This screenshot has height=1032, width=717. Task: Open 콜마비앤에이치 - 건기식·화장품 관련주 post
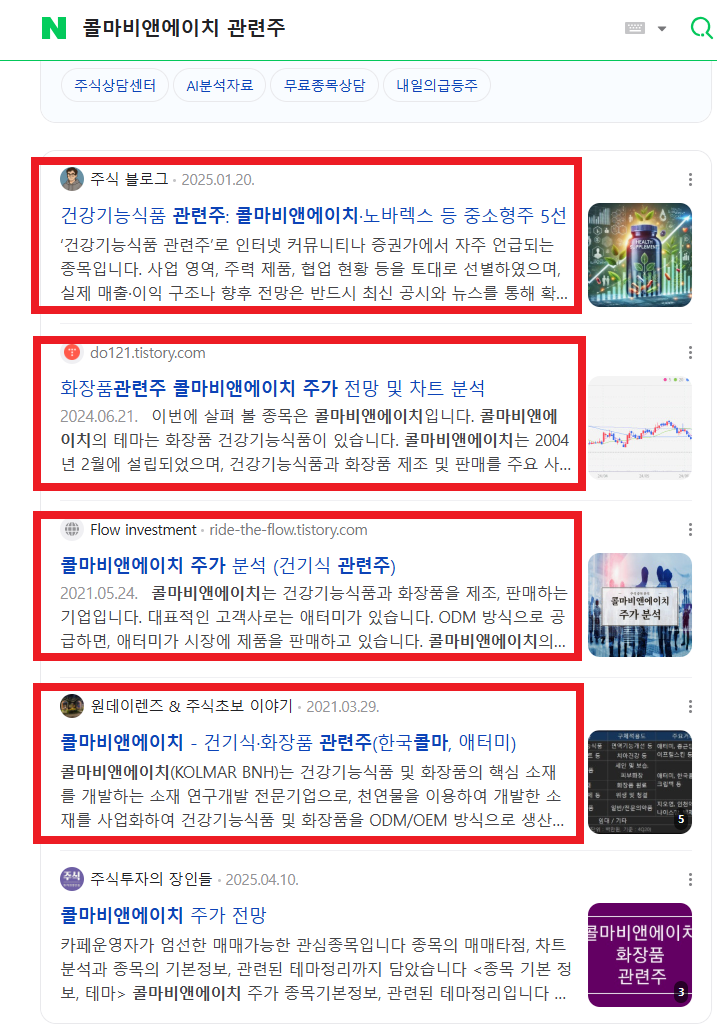point(288,742)
